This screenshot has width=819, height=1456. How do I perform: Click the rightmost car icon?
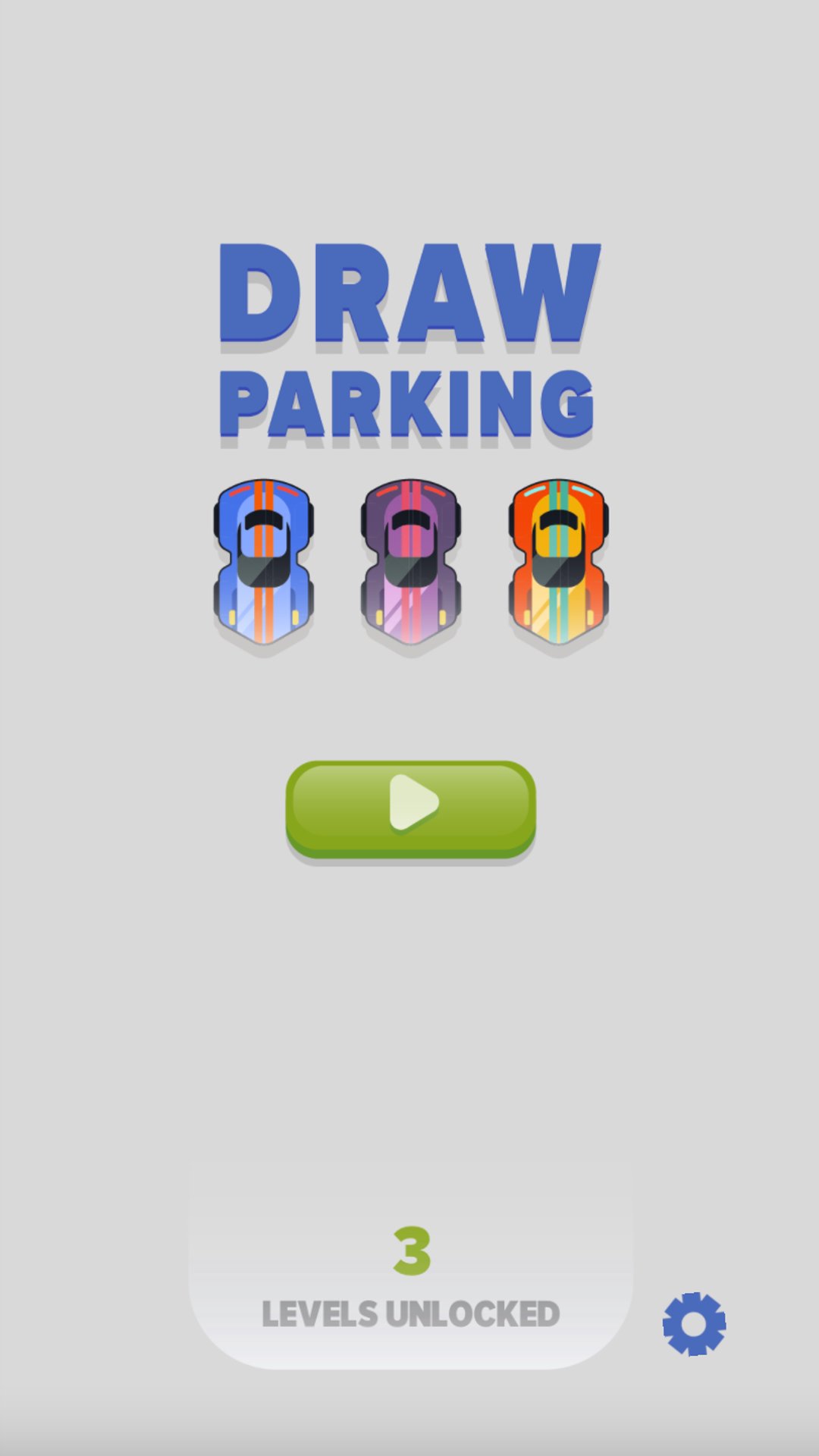tap(557, 561)
